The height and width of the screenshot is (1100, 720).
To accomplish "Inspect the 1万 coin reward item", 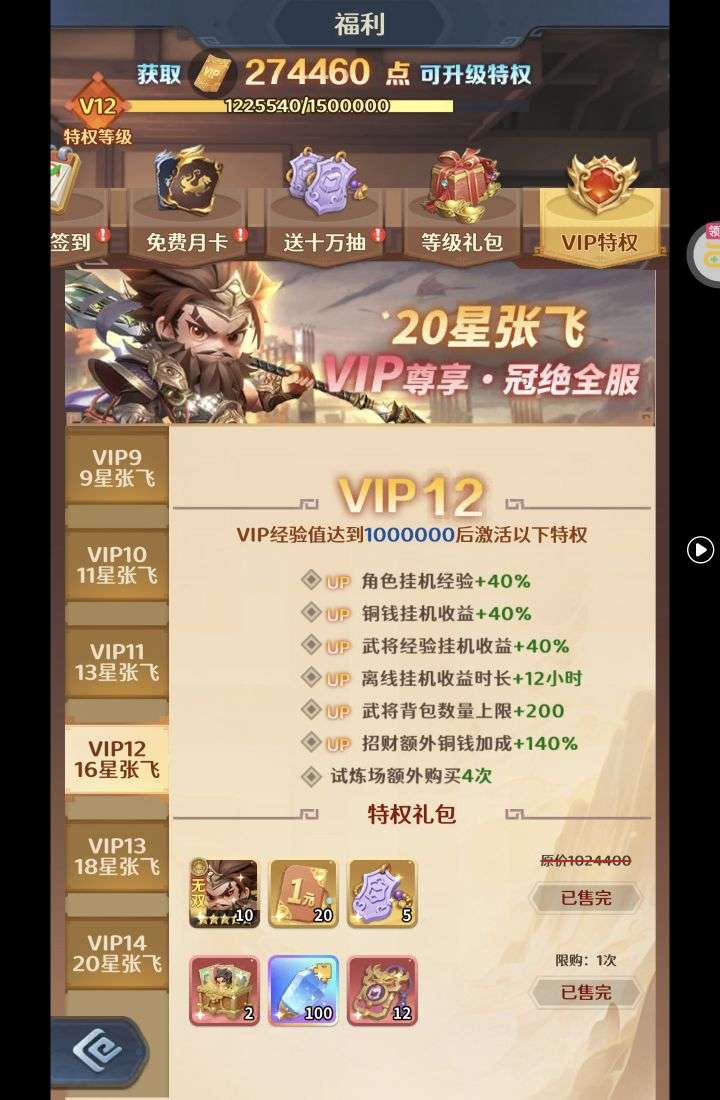I will point(303,893).
